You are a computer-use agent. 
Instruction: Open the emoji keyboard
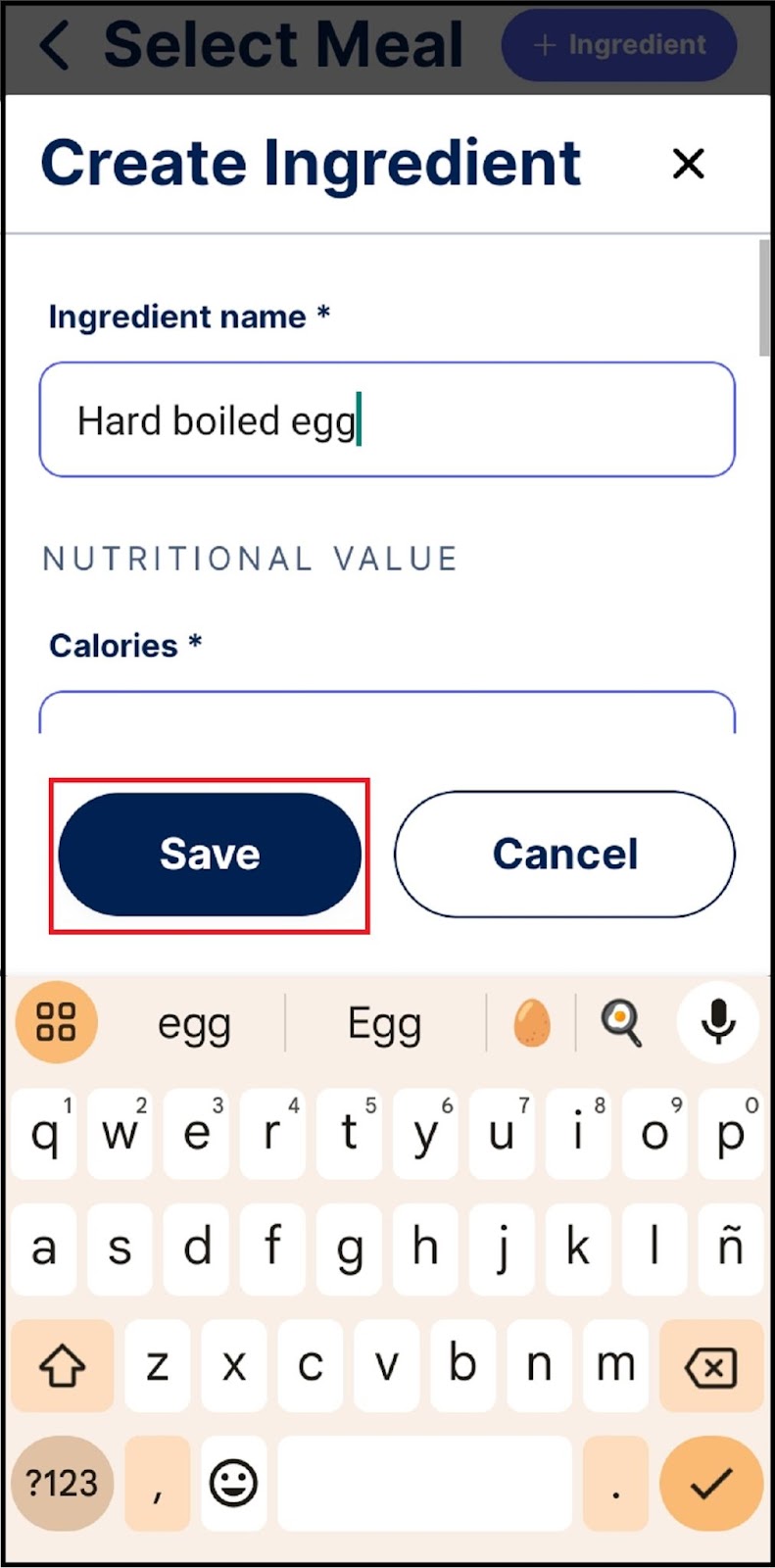[233, 1484]
